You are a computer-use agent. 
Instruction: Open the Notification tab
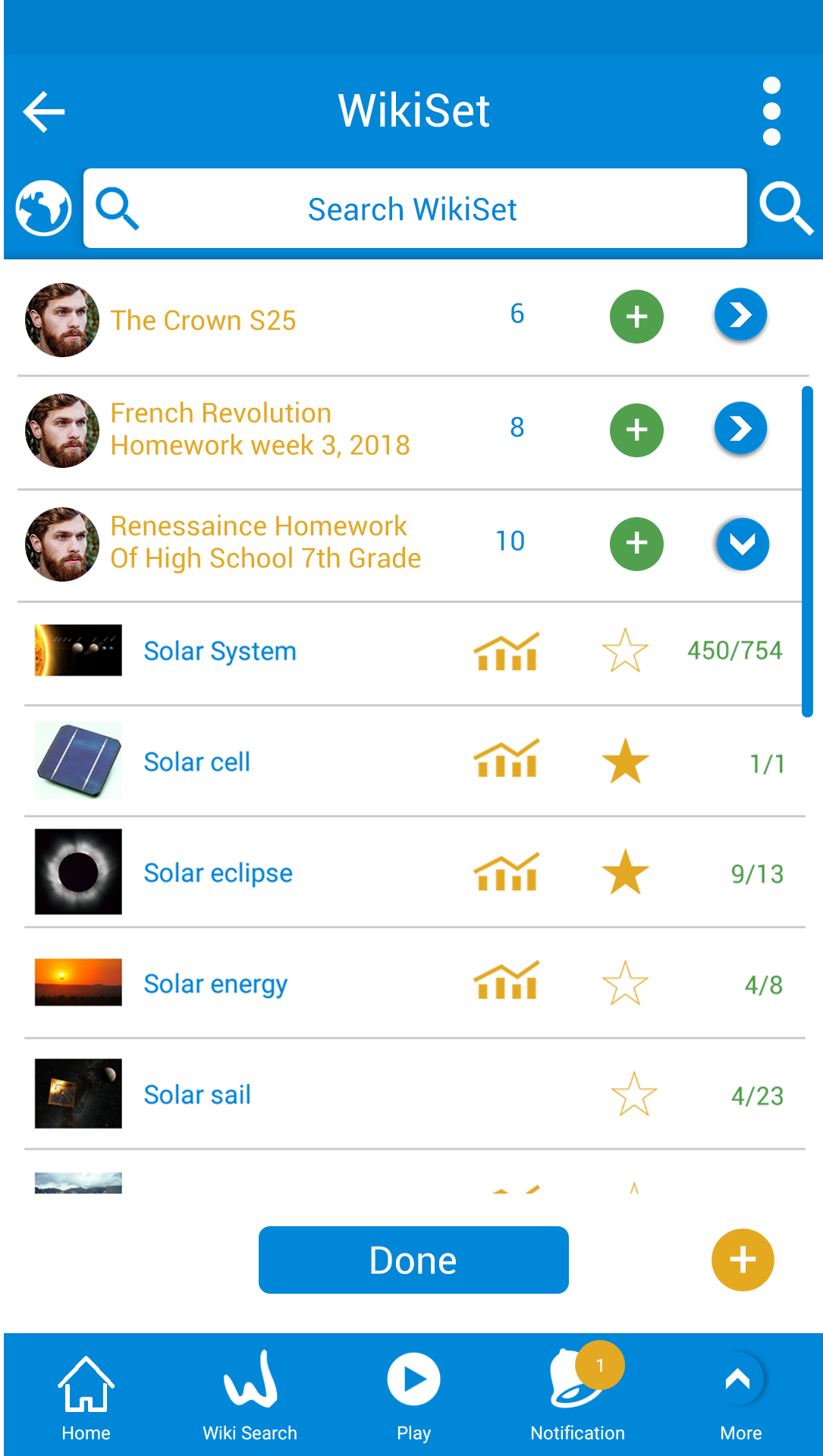click(x=578, y=1398)
